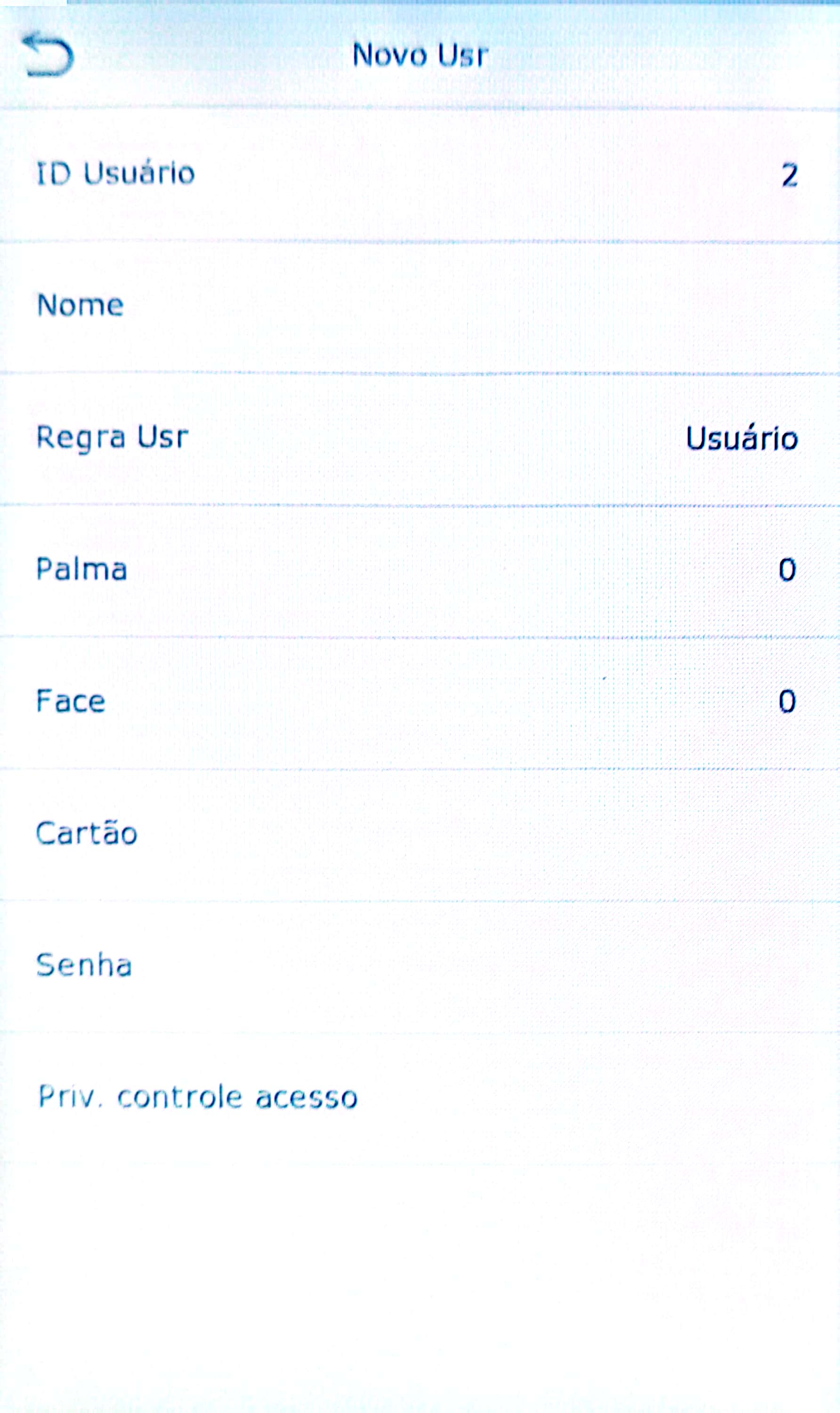Open Face registration
Image resolution: width=840 pixels, height=1413 pixels.
[x=420, y=703]
